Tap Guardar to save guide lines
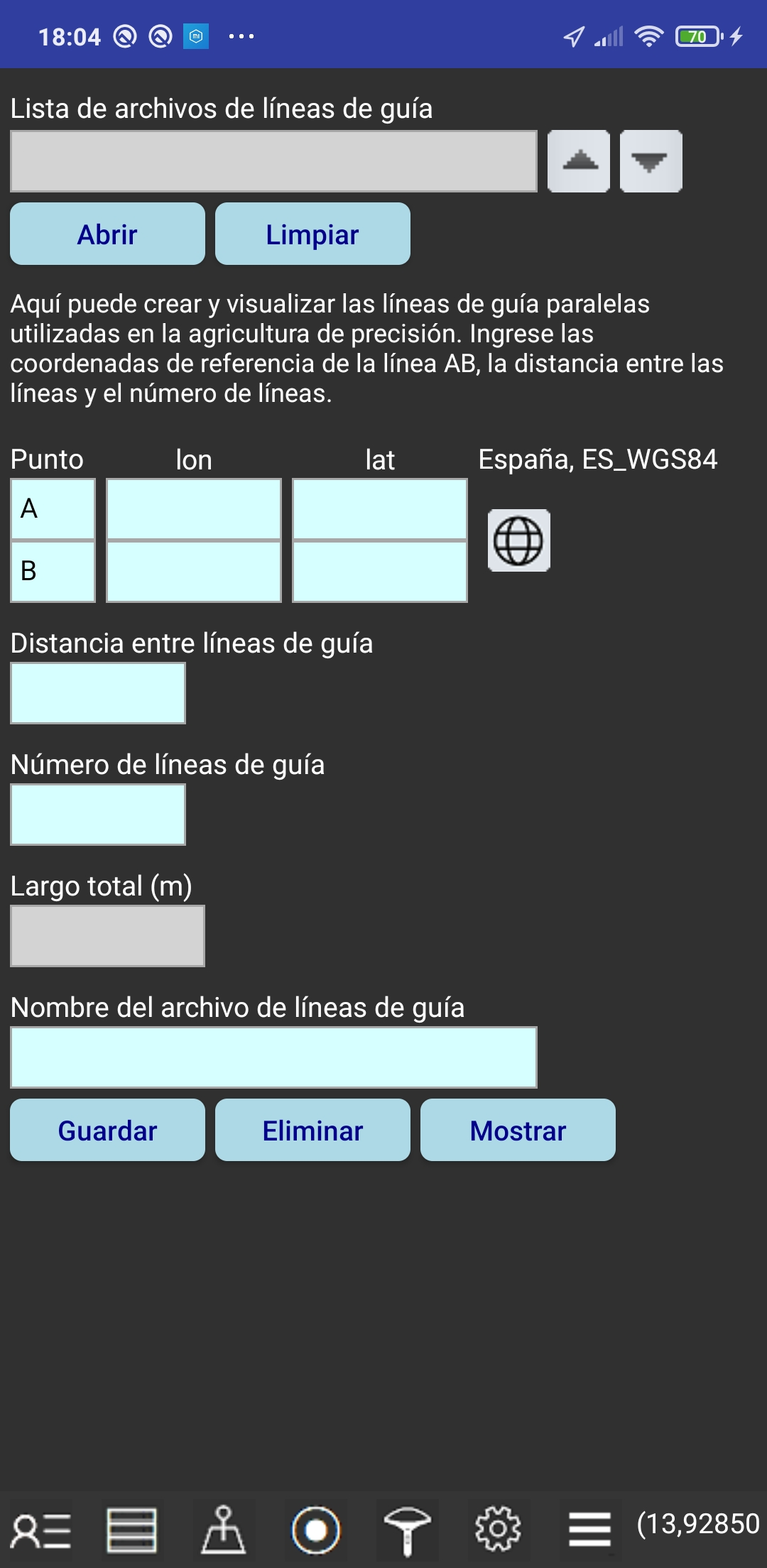 [x=107, y=1130]
